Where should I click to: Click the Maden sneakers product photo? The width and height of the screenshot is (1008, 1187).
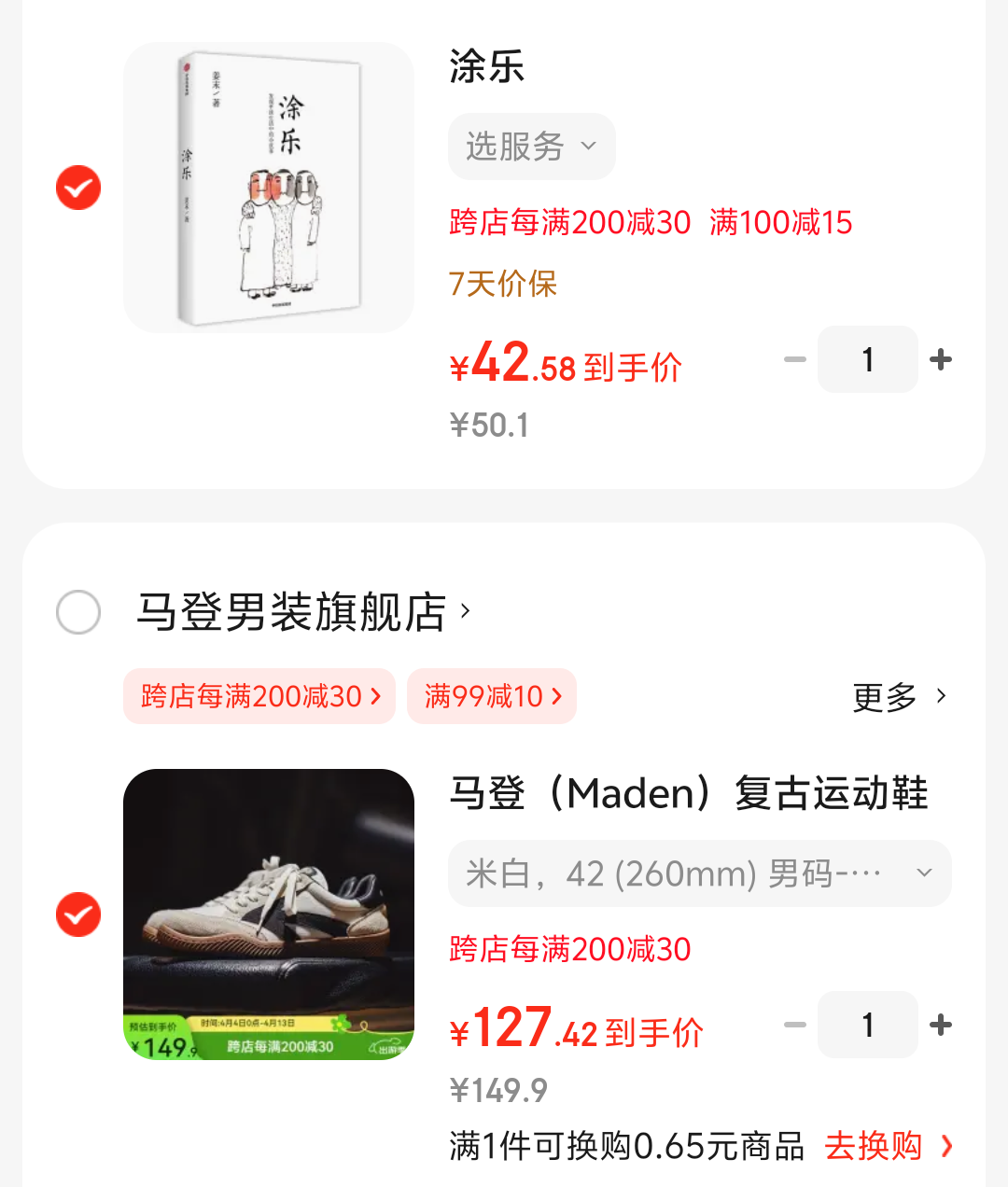click(x=268, y=915)
